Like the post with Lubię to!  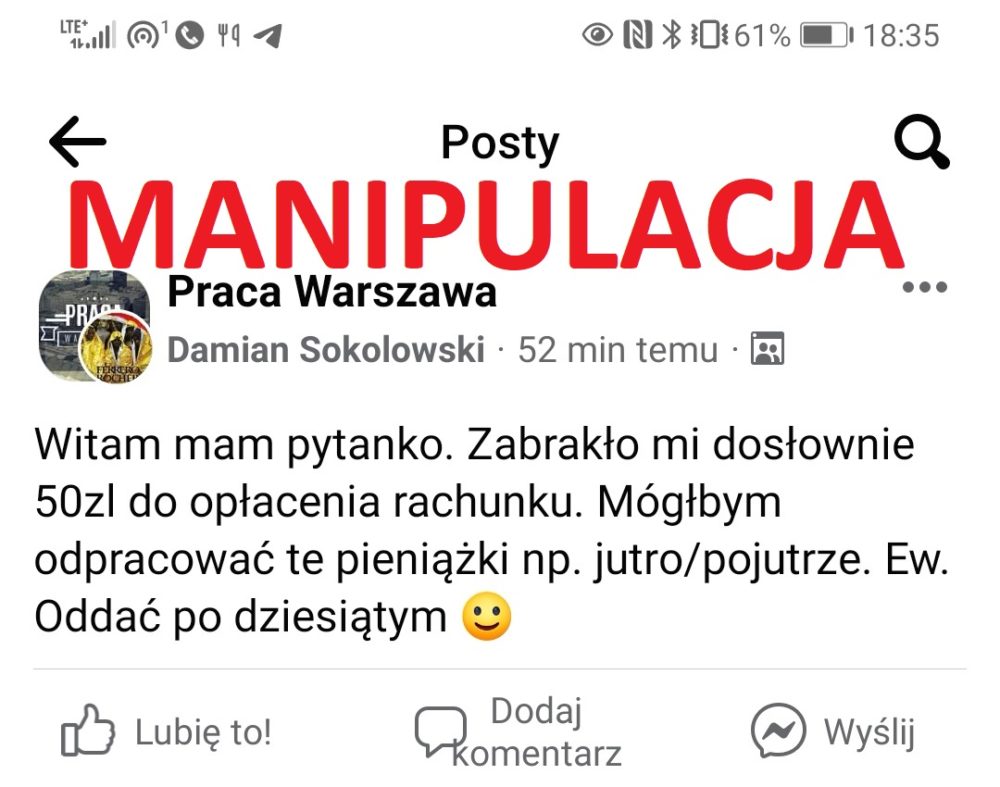pyautogui.click(x=166, y=732)
